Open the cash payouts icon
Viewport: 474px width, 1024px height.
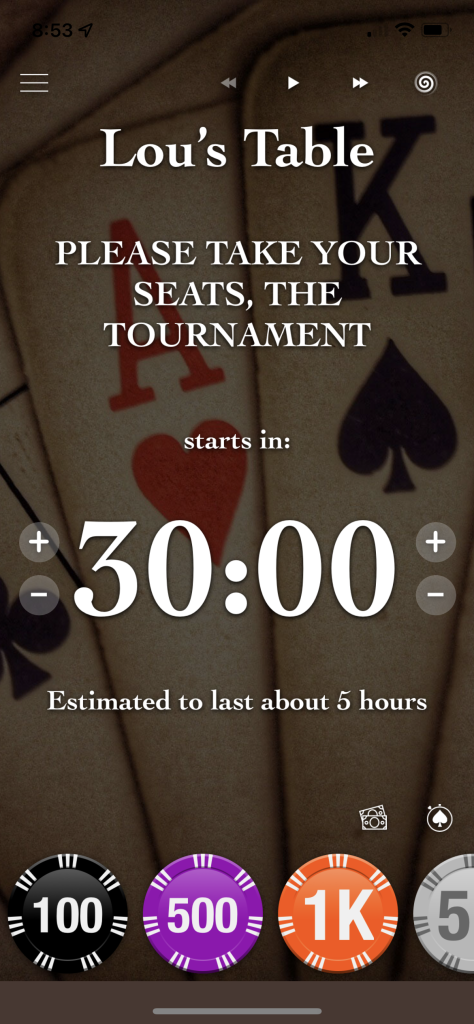pyautogui.click(x=373, y=818)
